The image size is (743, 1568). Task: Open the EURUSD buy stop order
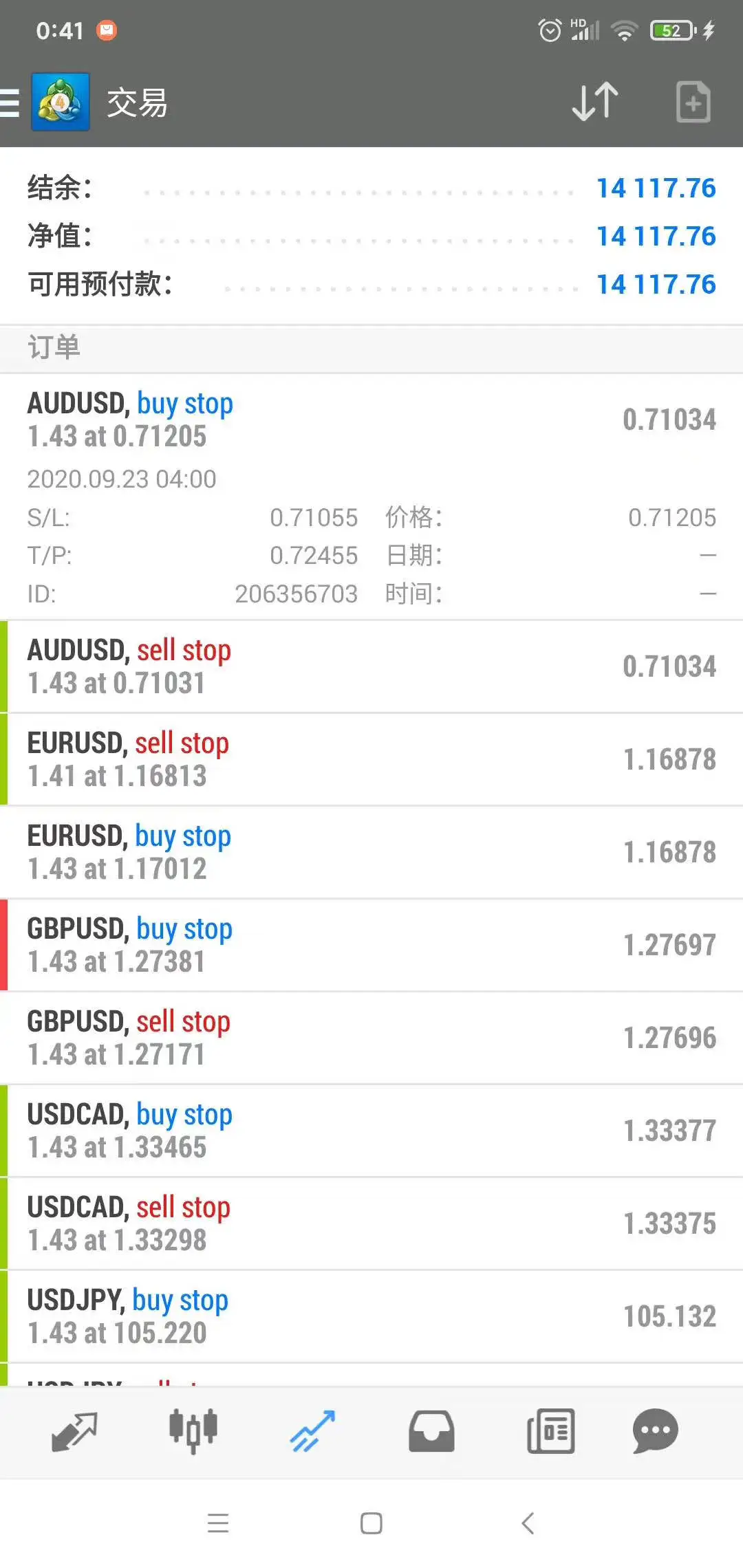pos(371,852)
